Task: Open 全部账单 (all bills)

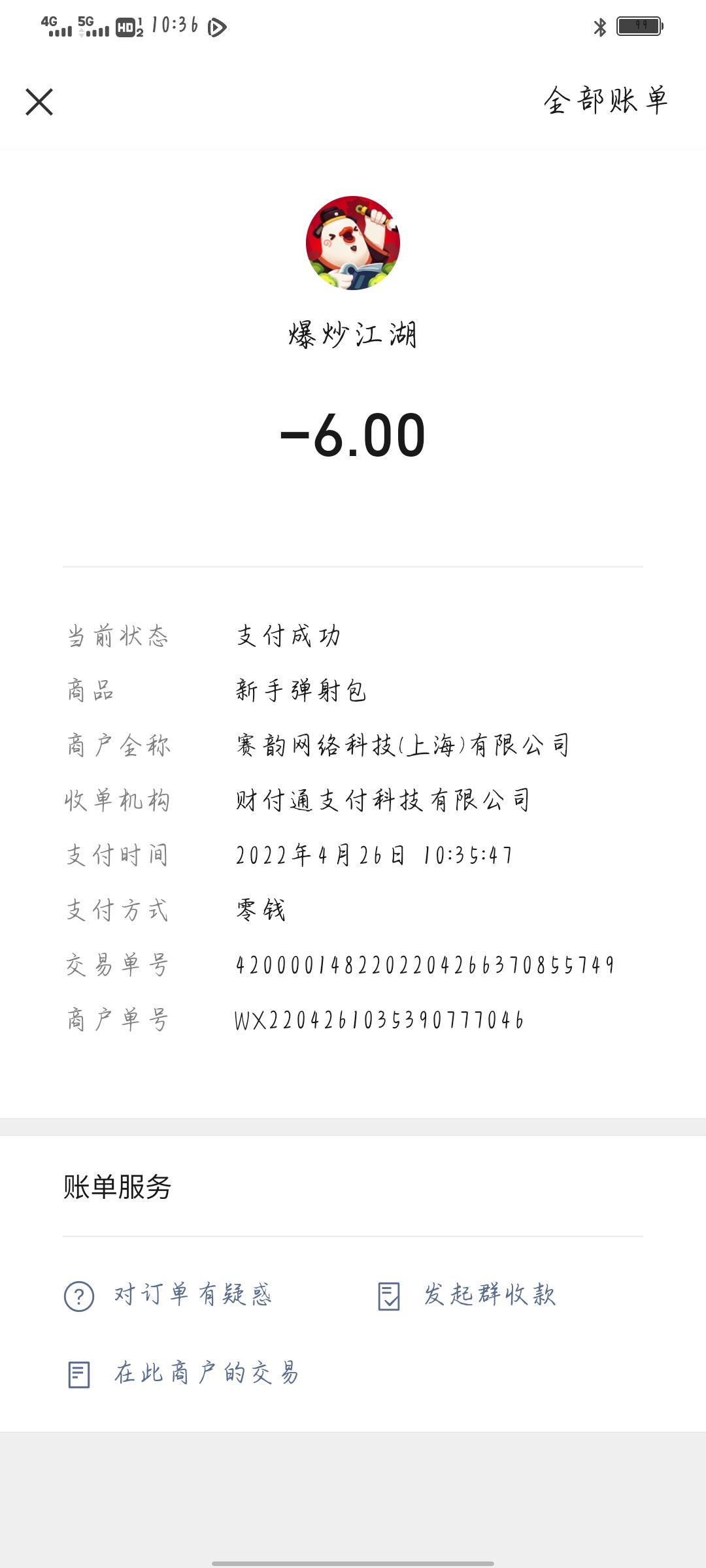Action: pos(605,101)
